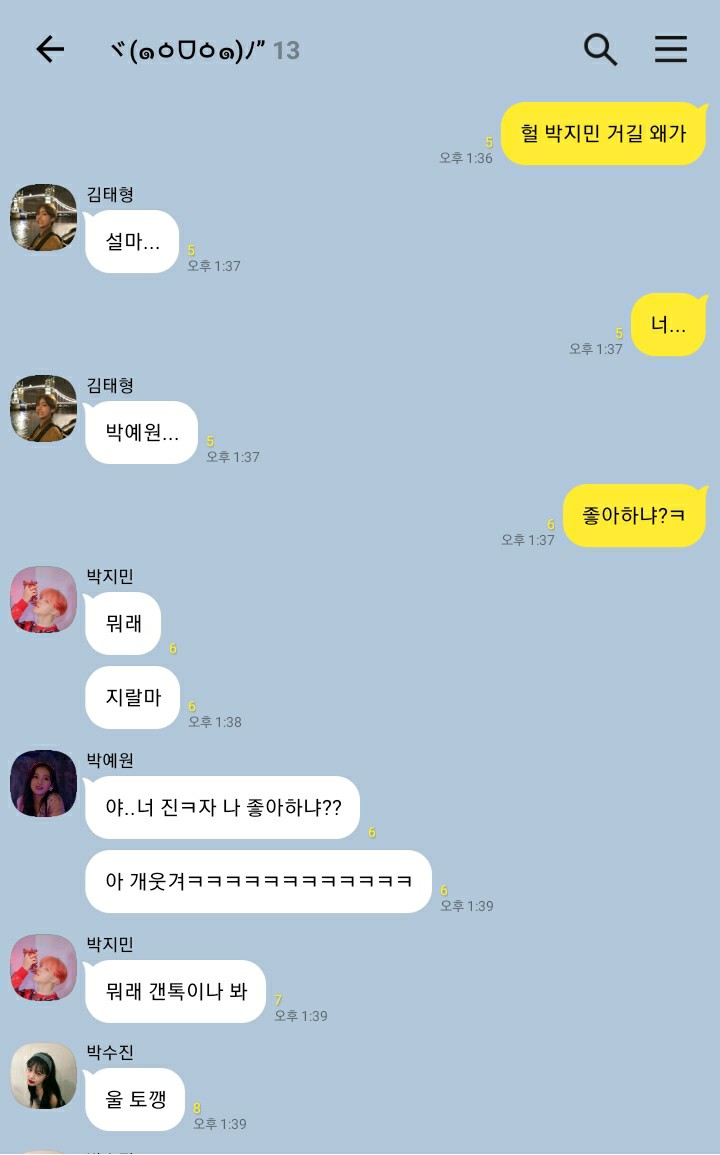
Task: View 박수진's profile photo
Action: pos(43,1075)
